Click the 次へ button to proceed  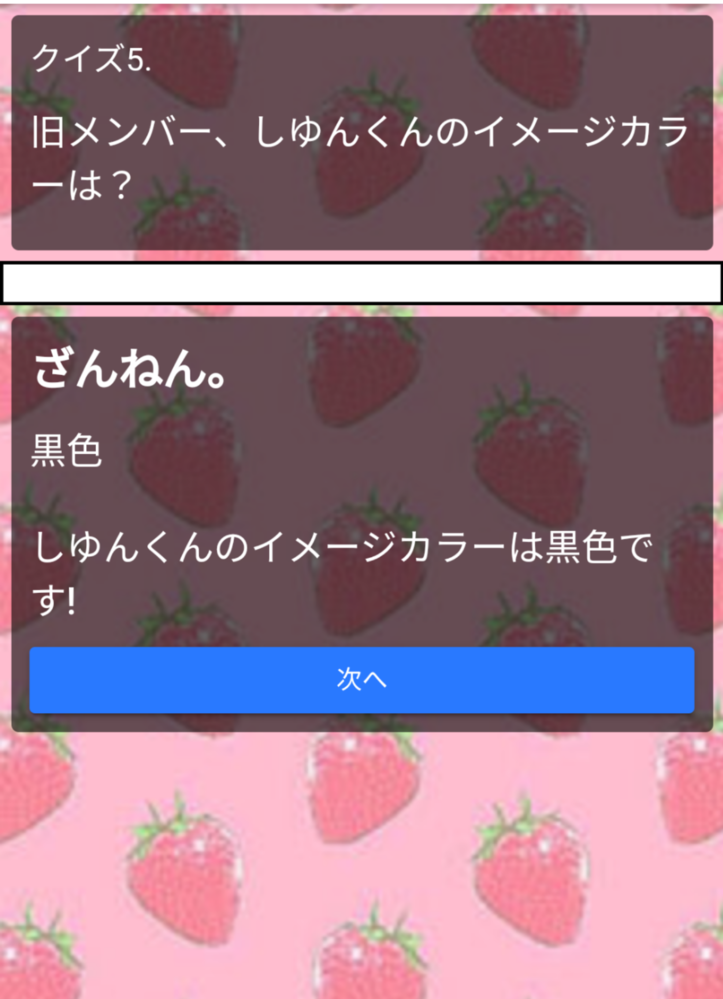[x=361, y=678]
